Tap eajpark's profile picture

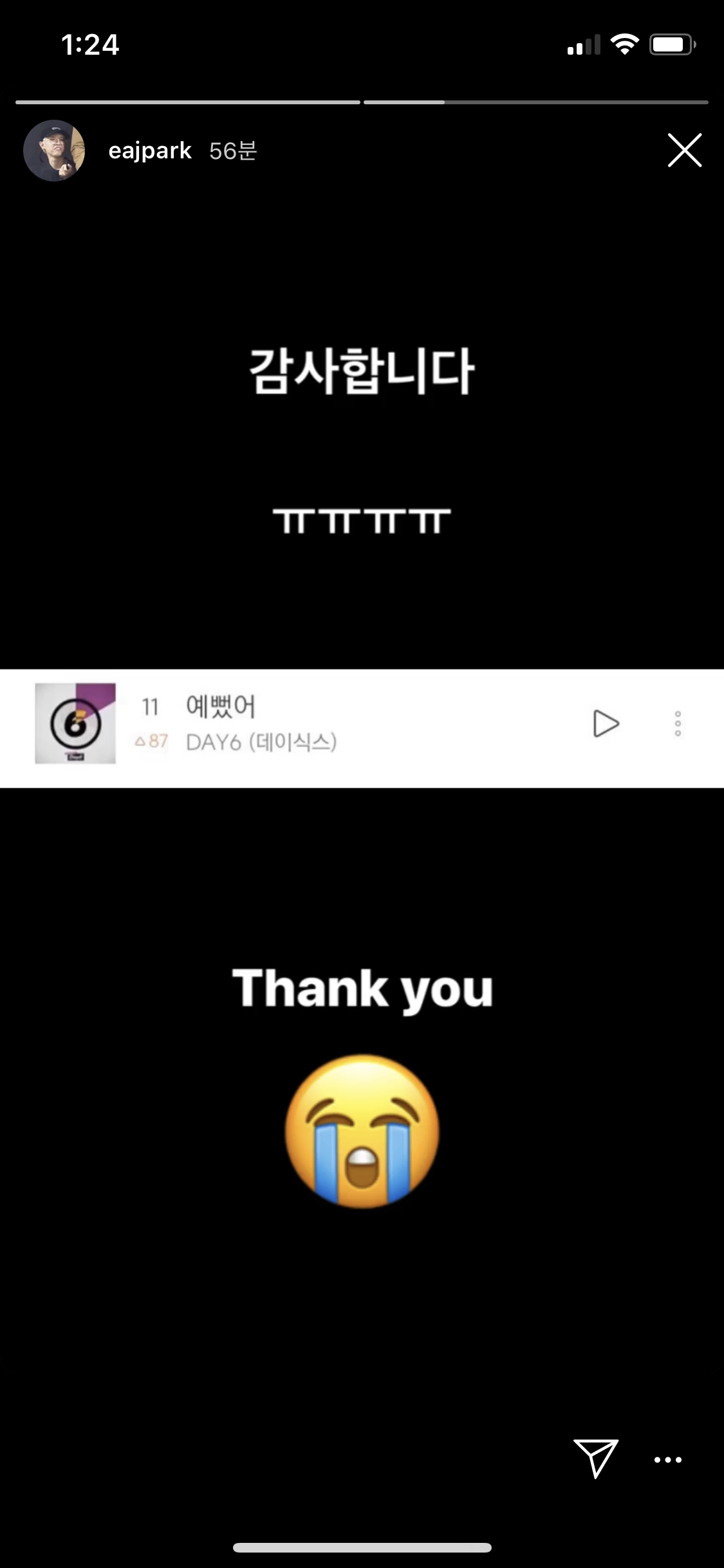click(x=55, y=151)
